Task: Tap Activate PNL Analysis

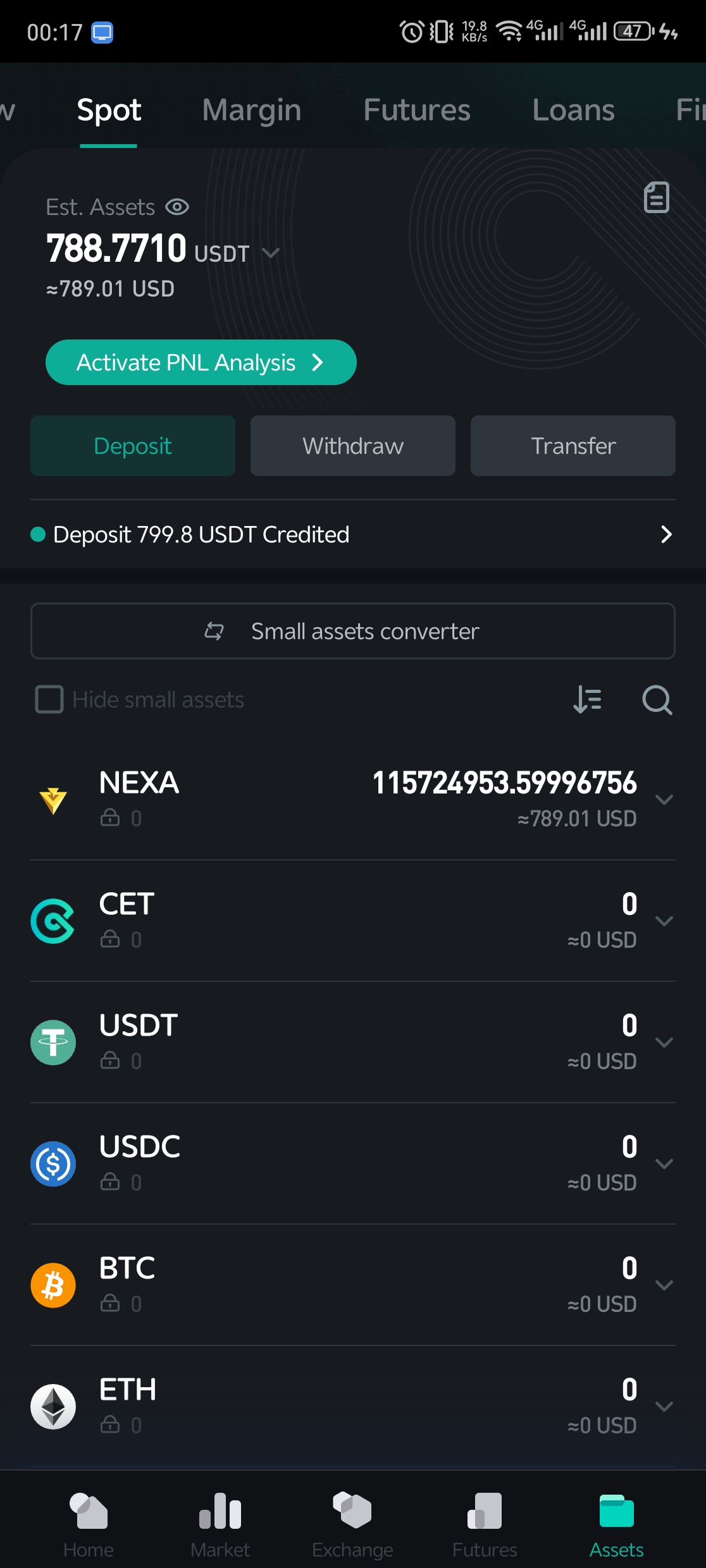Action: click(201, 362)
